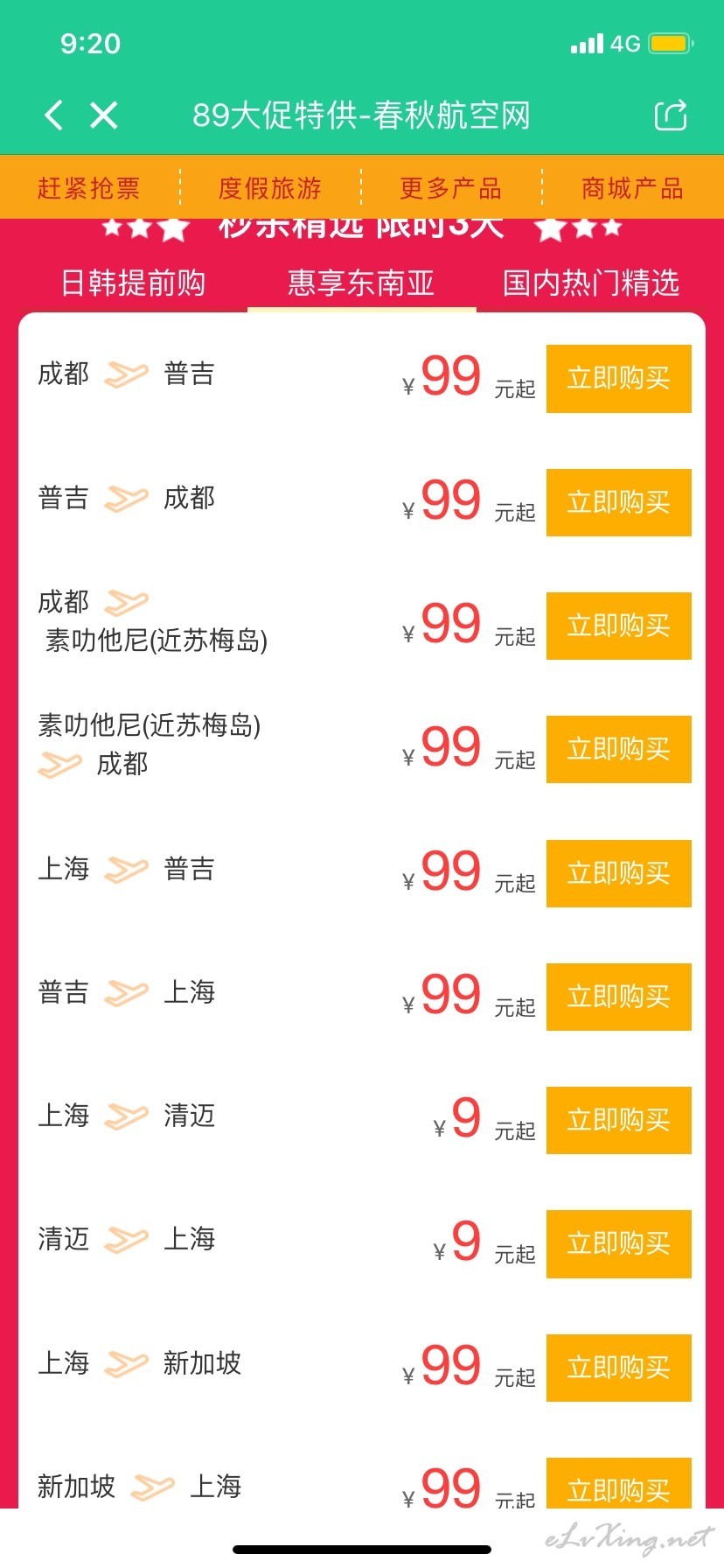Screen dimensions: 724x1568
Task: Switch to 国内热门精选 tab
Action: tap(591, 283)
